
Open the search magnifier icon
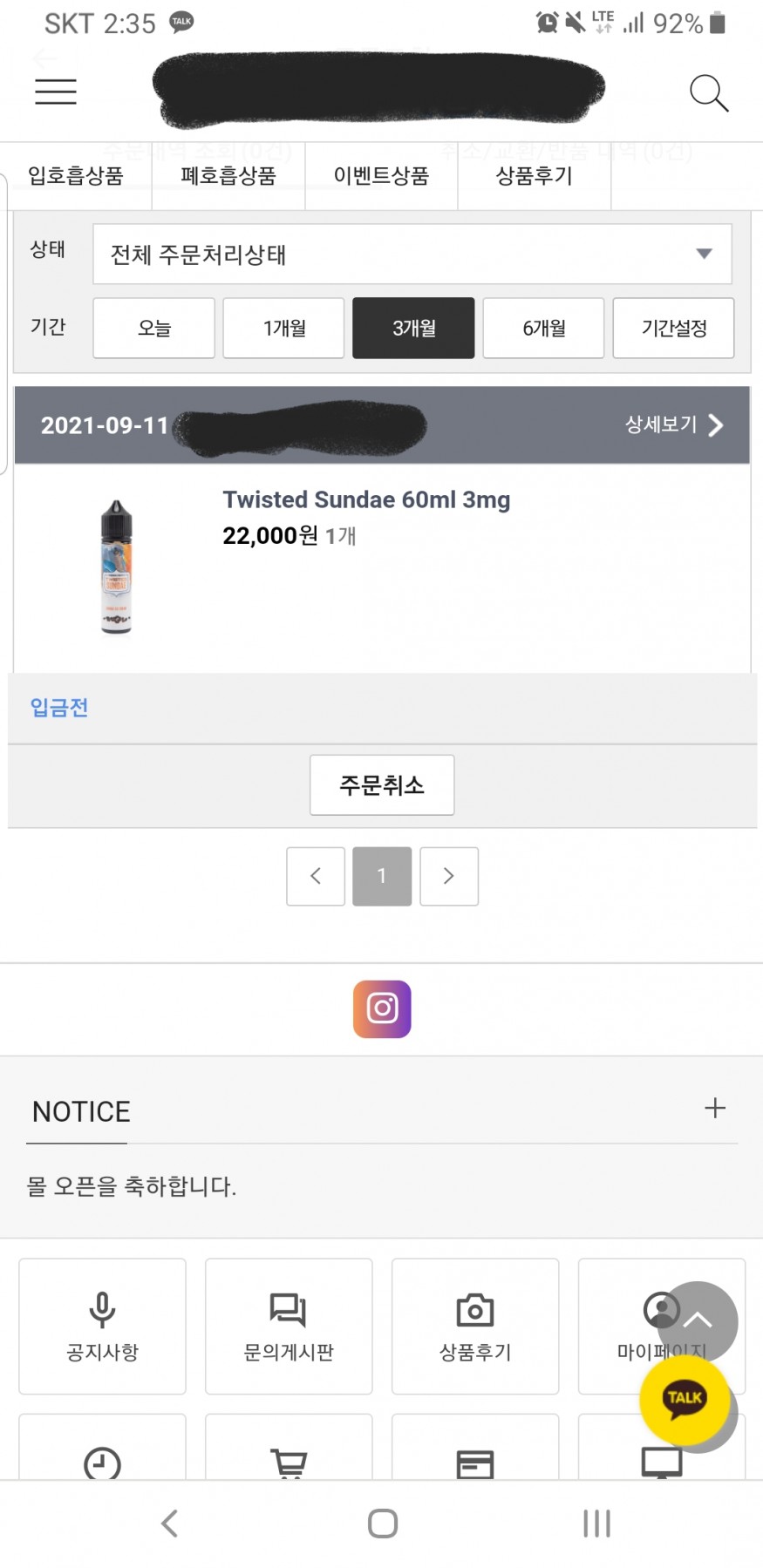click(x=708, y=92)
